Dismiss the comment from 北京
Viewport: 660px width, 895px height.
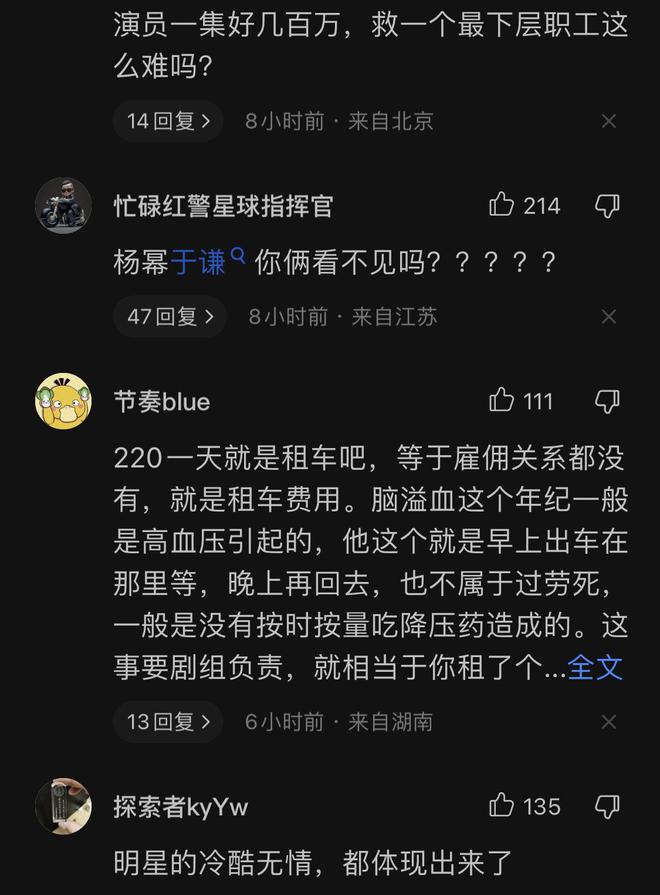coord(608,121)
